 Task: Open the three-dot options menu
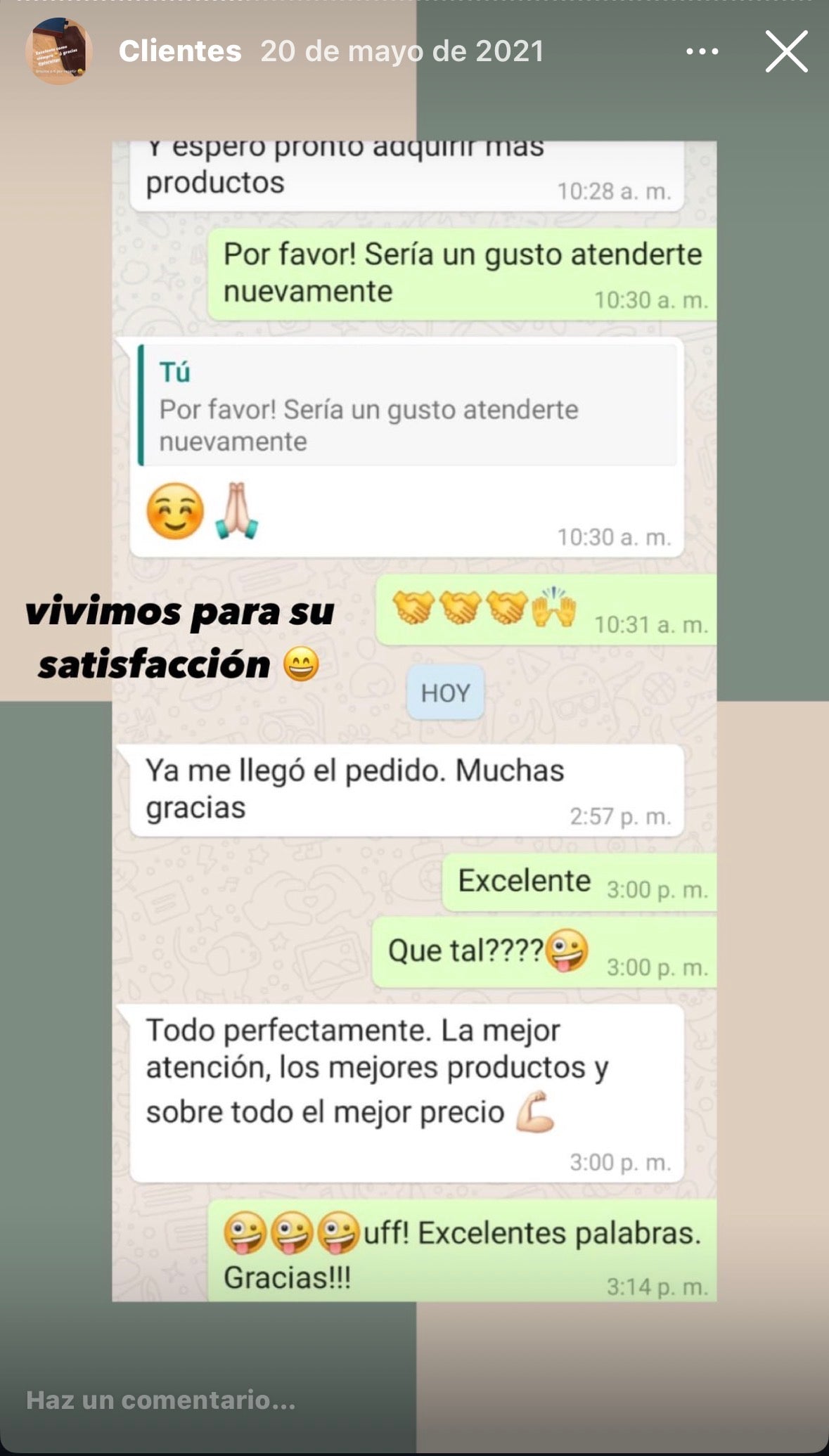[702, 51]
